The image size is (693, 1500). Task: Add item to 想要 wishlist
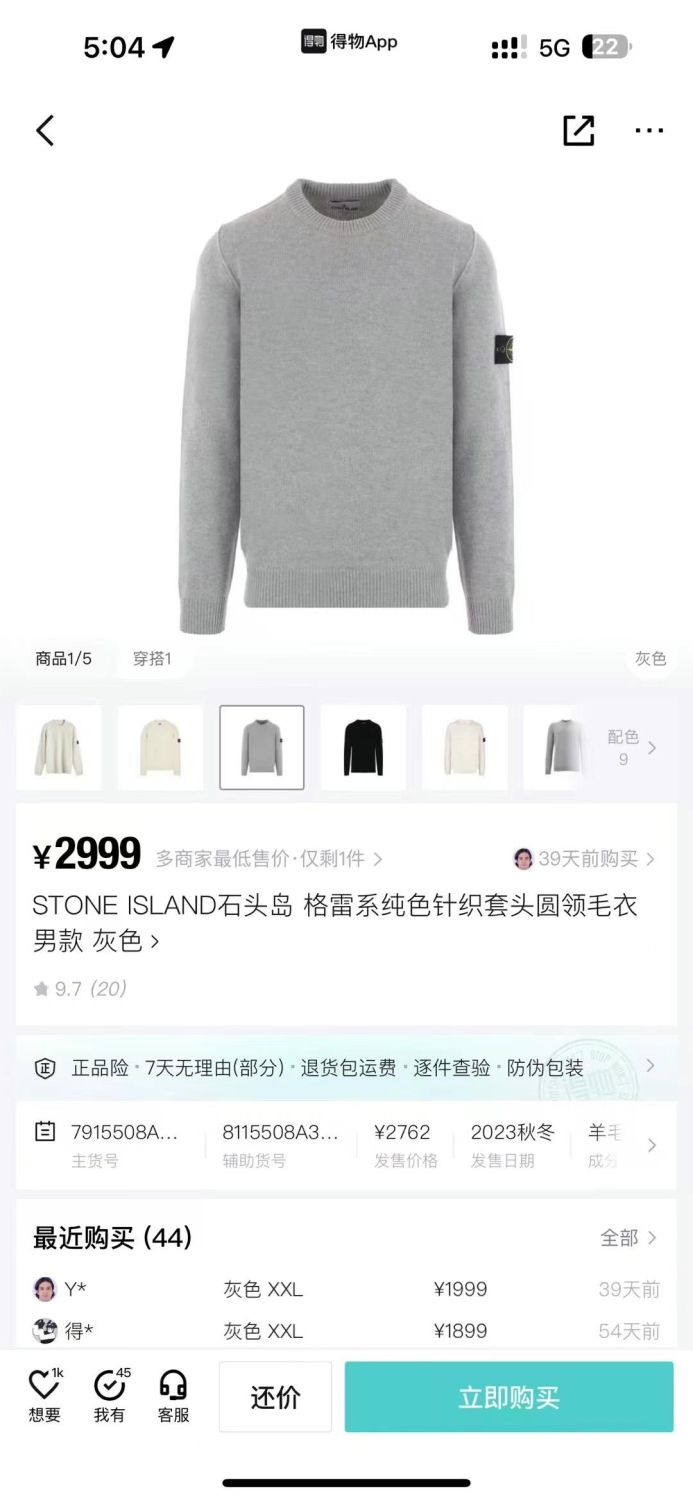pos(44,1395)
